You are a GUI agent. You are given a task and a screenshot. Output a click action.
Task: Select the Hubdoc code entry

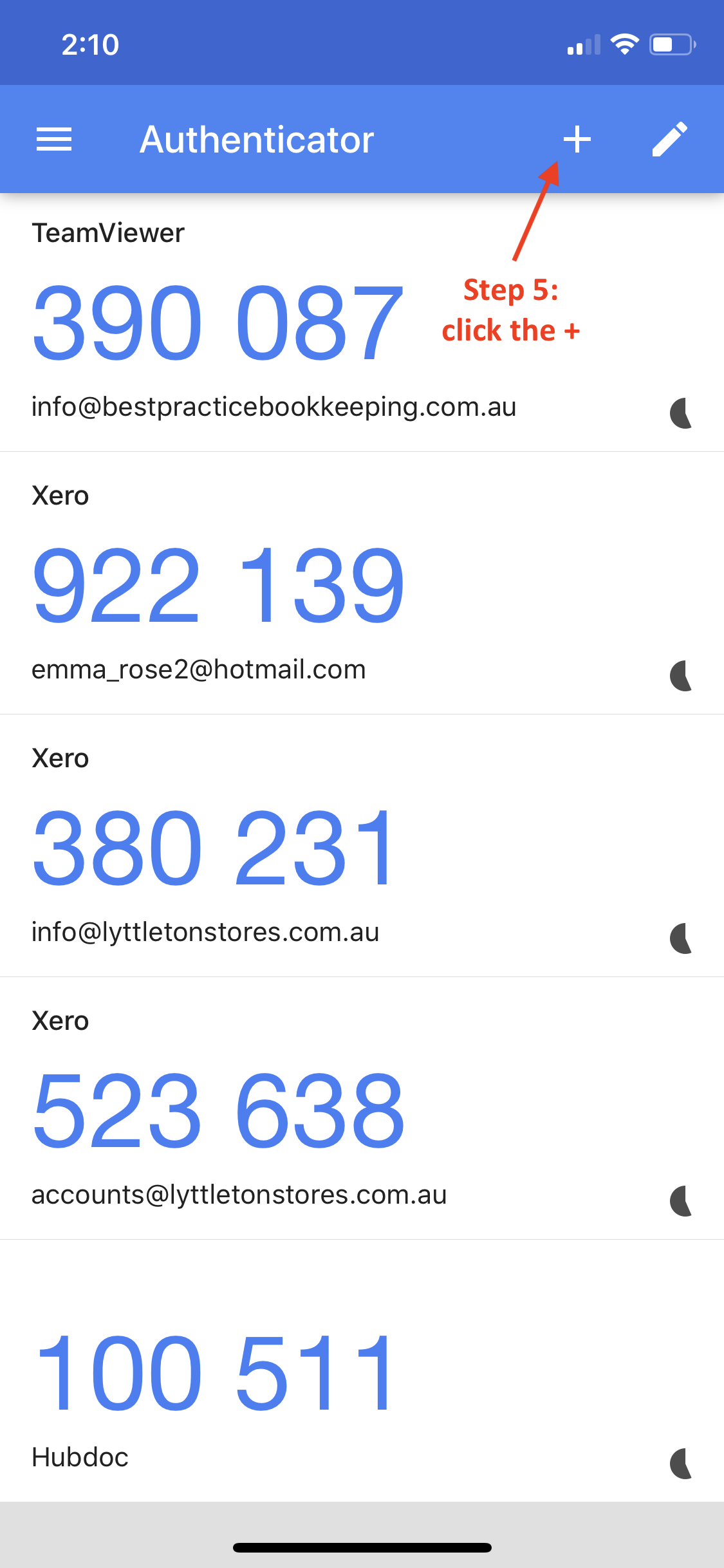tap(362, 1371)
